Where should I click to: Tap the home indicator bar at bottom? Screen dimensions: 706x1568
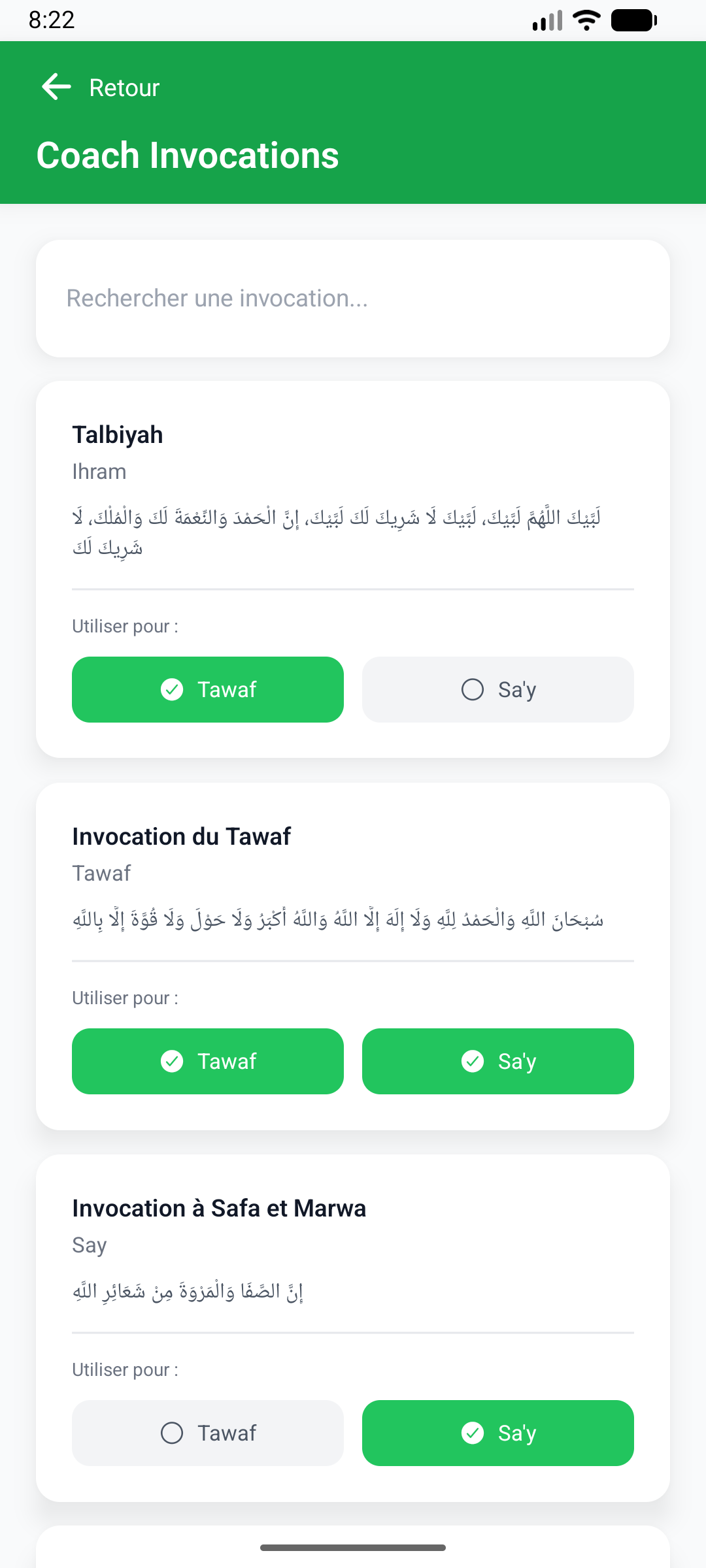point(353,1546)
